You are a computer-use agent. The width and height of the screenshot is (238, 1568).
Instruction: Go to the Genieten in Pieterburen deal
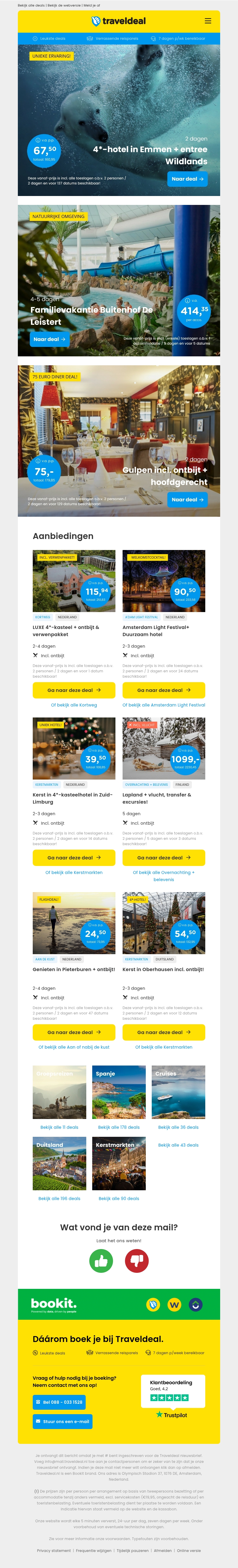coord(74,1032)
